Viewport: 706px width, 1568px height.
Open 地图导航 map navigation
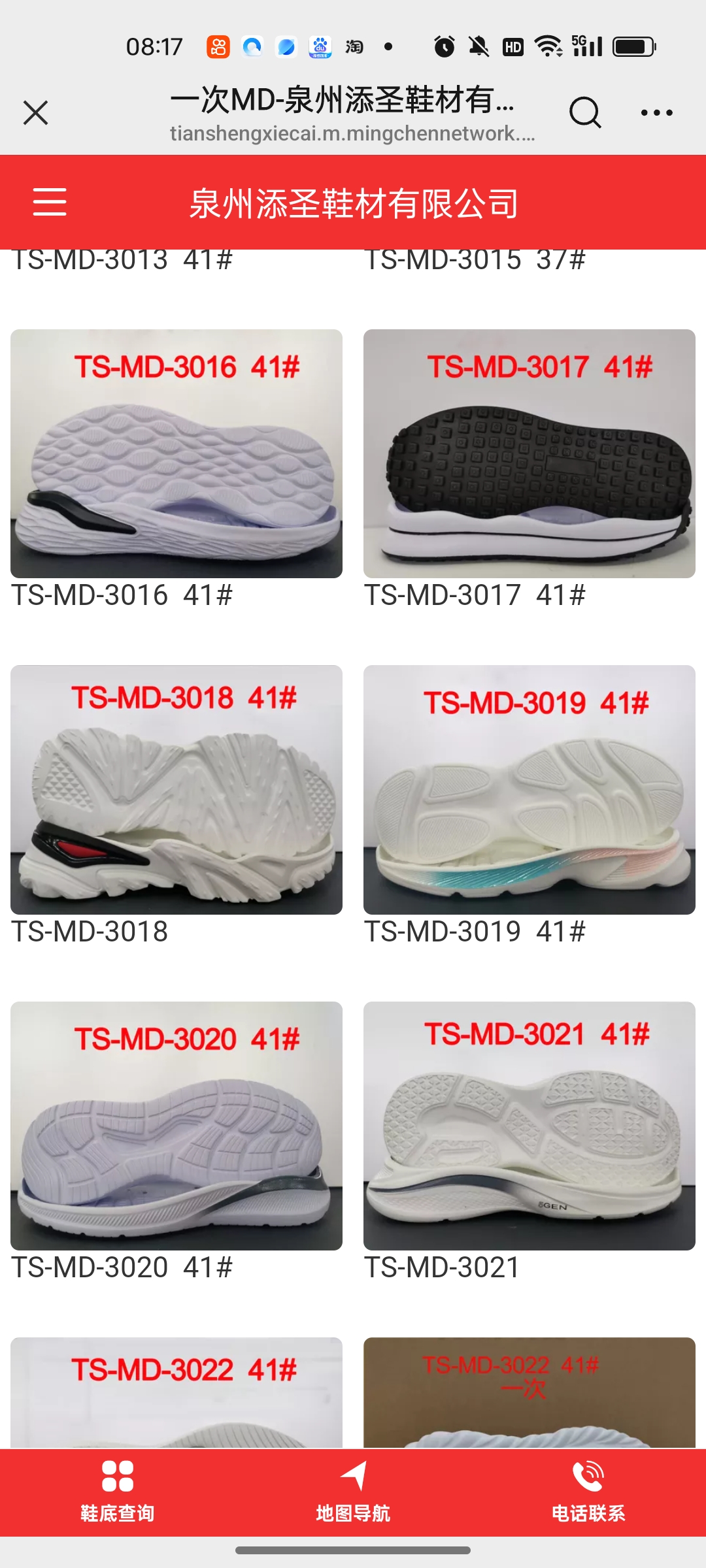(x=353, y=1492)
